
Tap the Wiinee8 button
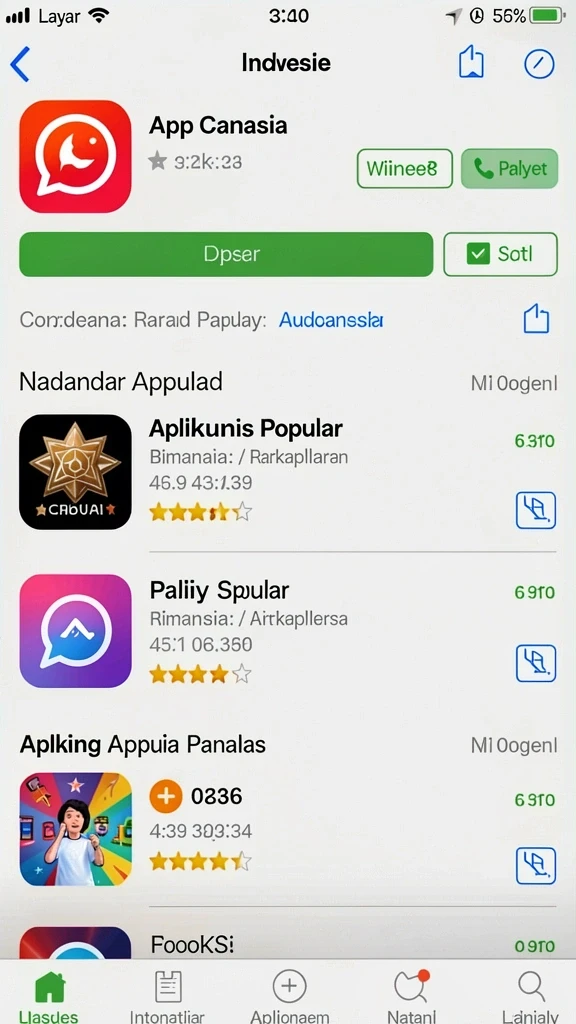click(x=404, y=168)
